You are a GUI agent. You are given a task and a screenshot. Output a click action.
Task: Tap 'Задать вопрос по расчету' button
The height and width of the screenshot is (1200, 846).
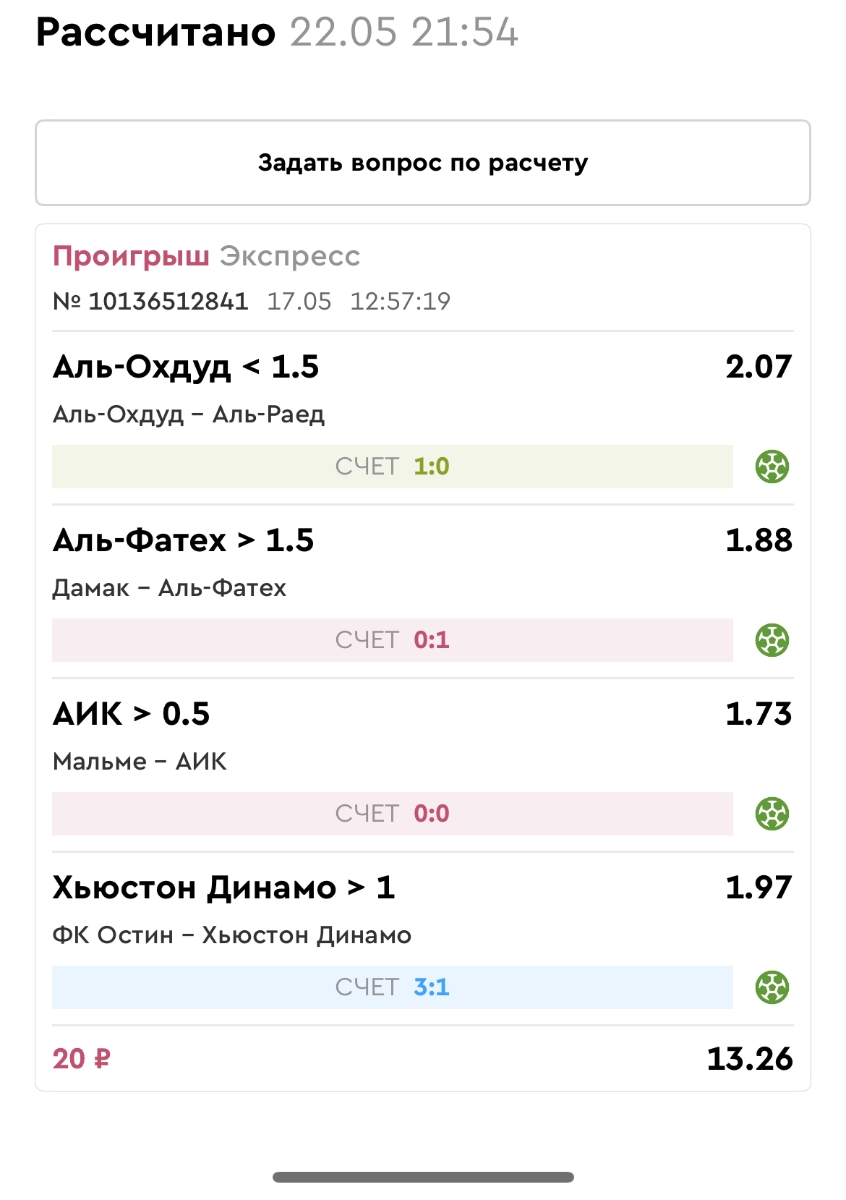point(422,163)
